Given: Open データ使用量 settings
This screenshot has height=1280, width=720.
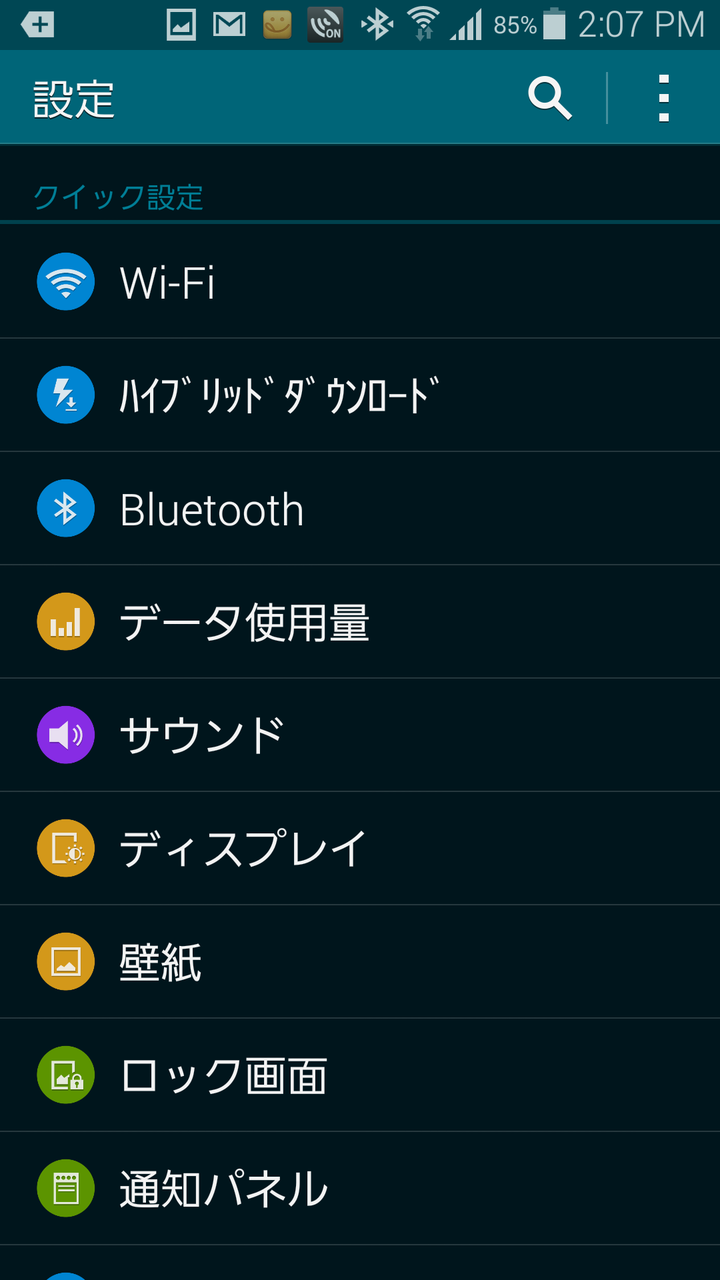Looking at the screenshot, I should (x=360, y=621).
